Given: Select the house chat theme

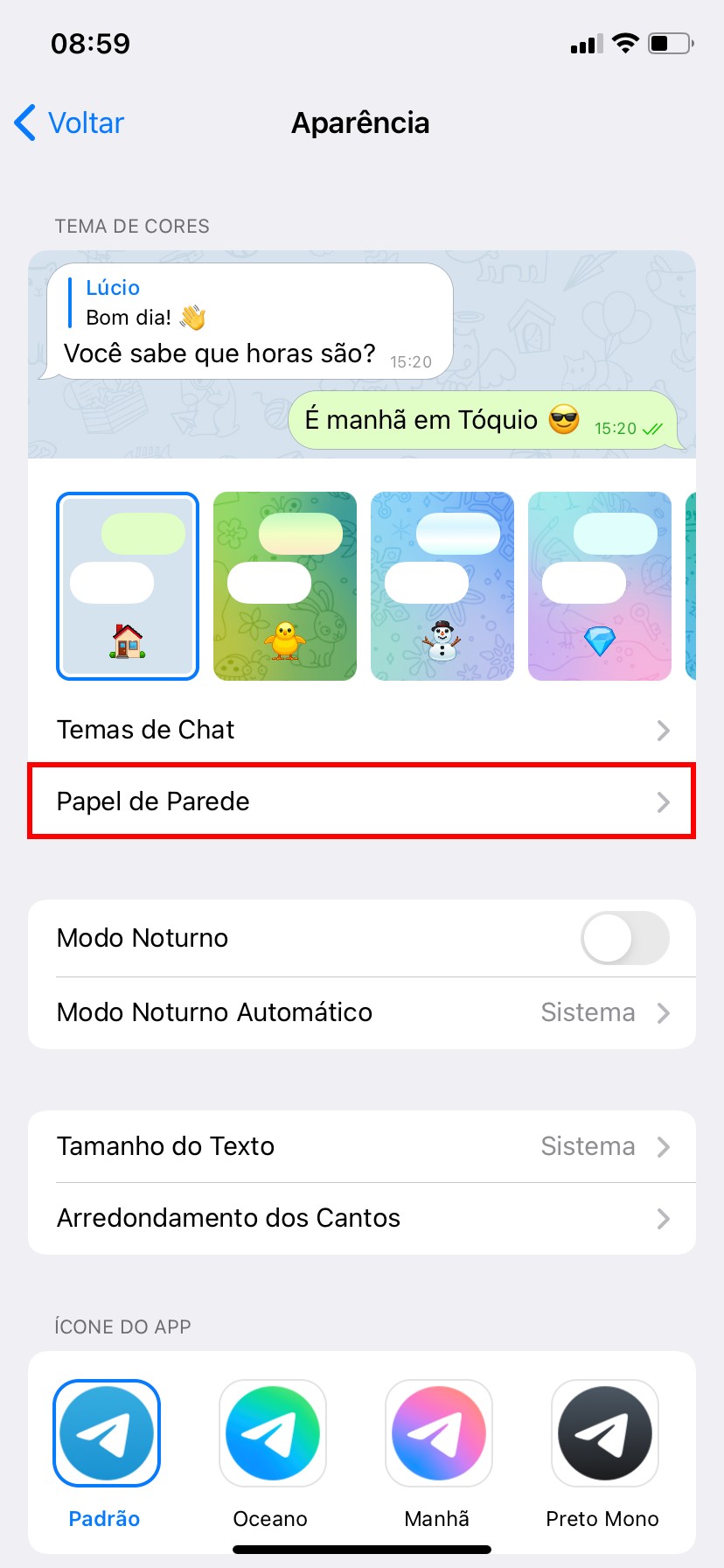Looking at the screenshot, I should (x=128, y=586).
